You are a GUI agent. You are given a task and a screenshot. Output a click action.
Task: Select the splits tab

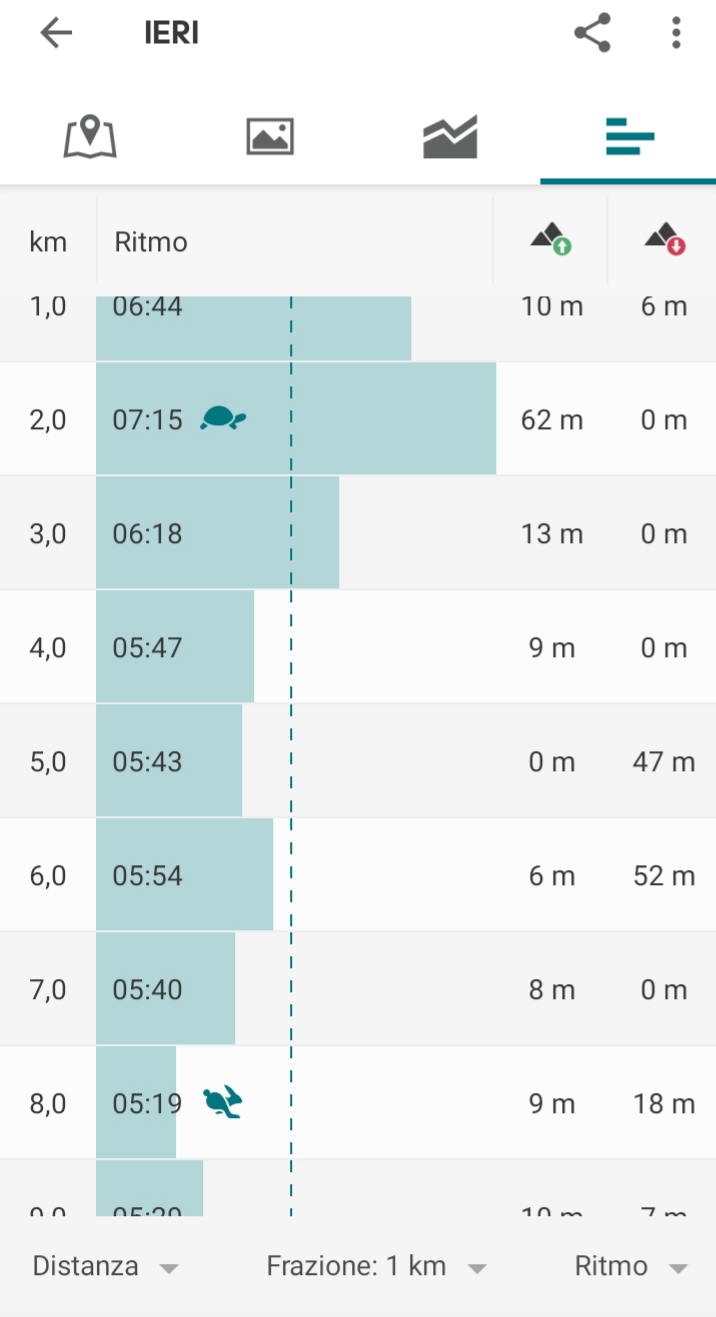coord(629,137)
